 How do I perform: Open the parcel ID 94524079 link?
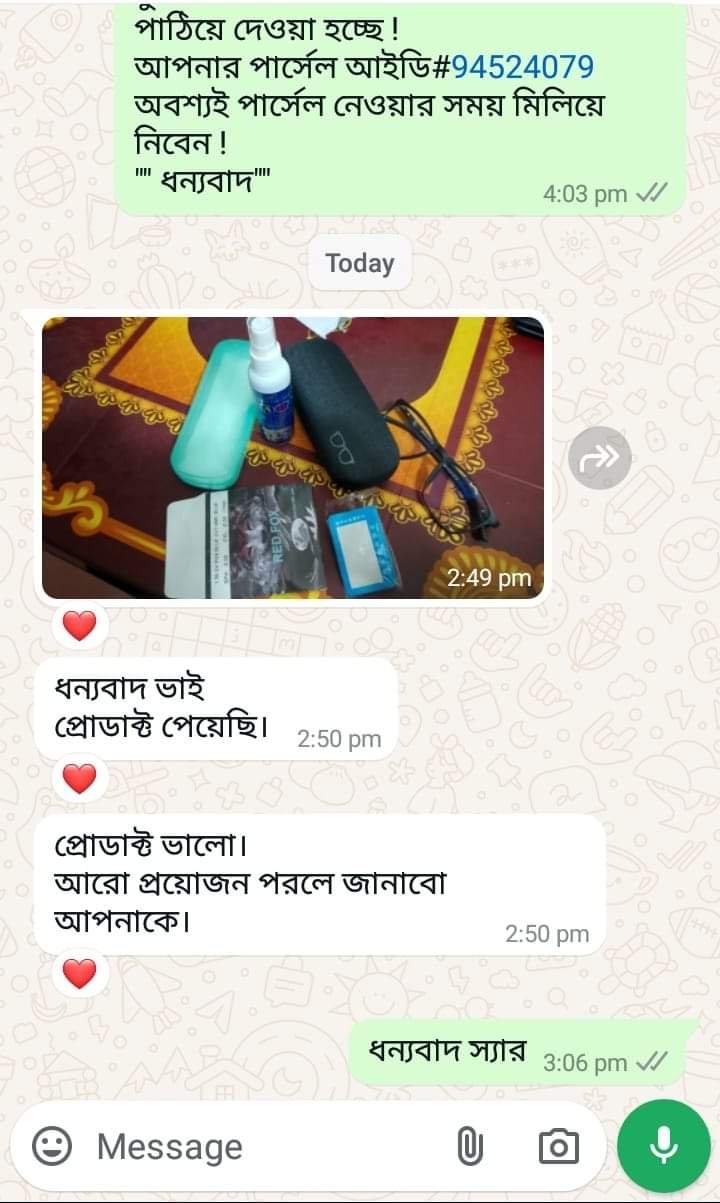click(523, 67)
